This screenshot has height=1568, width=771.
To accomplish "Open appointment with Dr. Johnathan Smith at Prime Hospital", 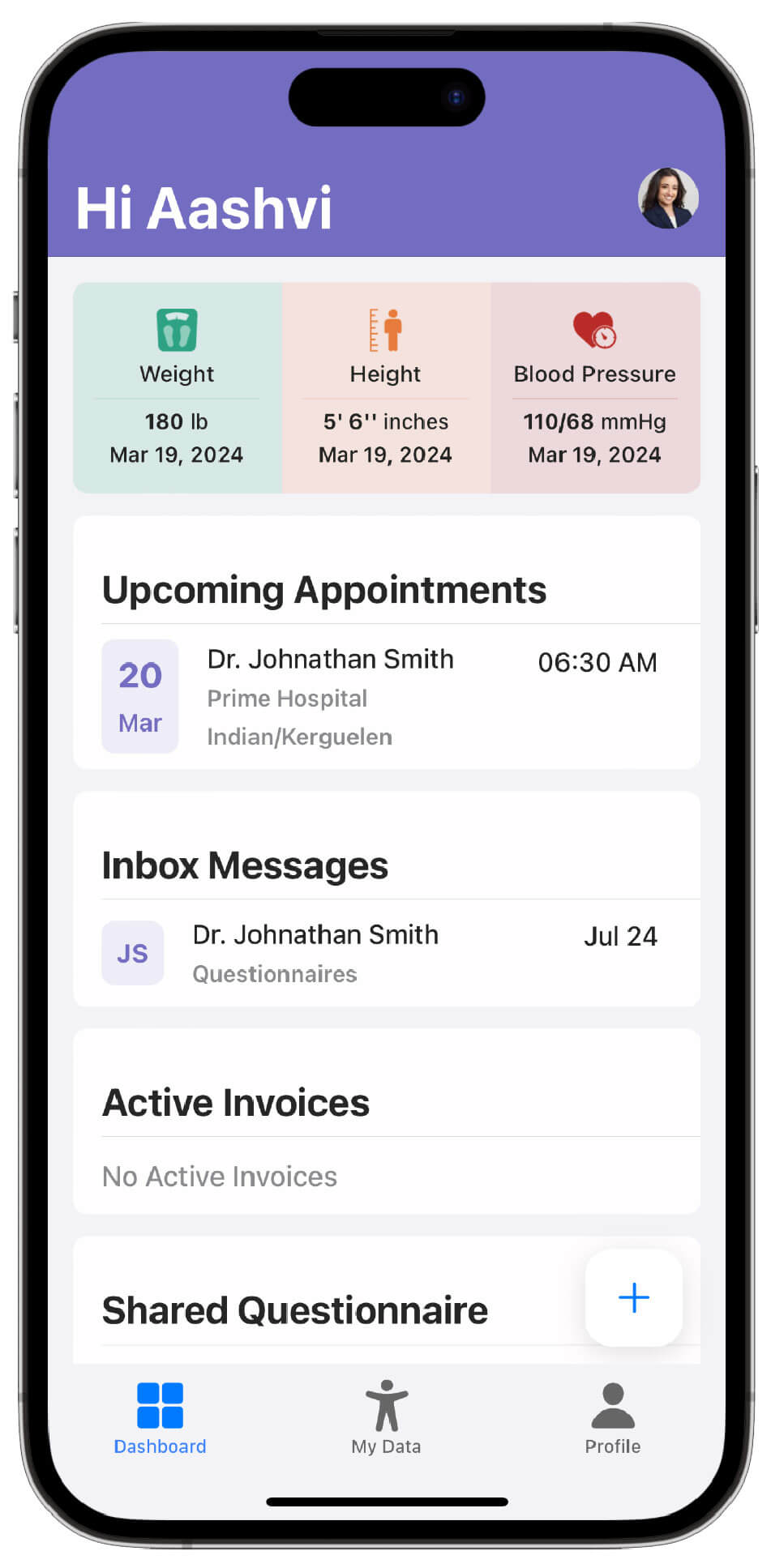I will [x=386, y=696].
